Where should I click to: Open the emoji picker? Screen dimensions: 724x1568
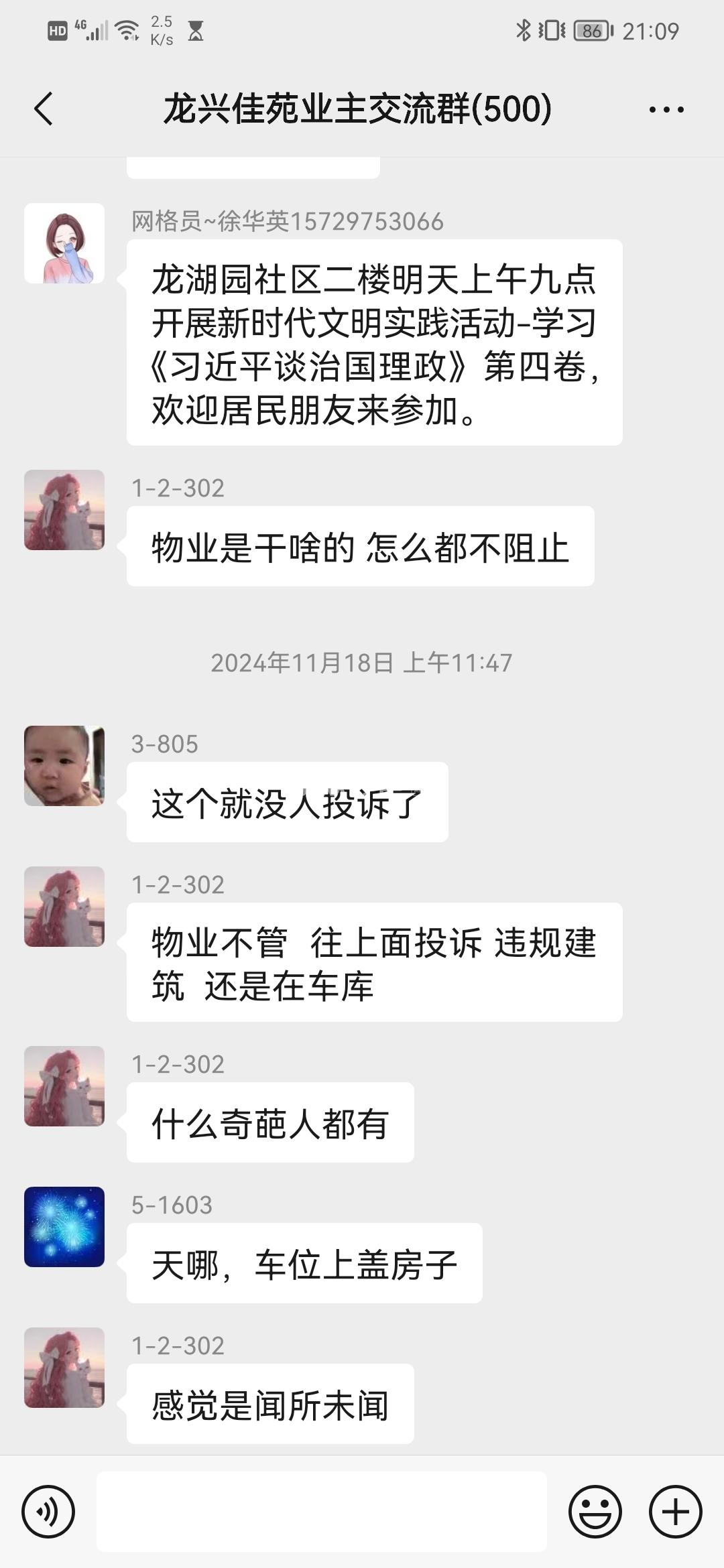595,1512
